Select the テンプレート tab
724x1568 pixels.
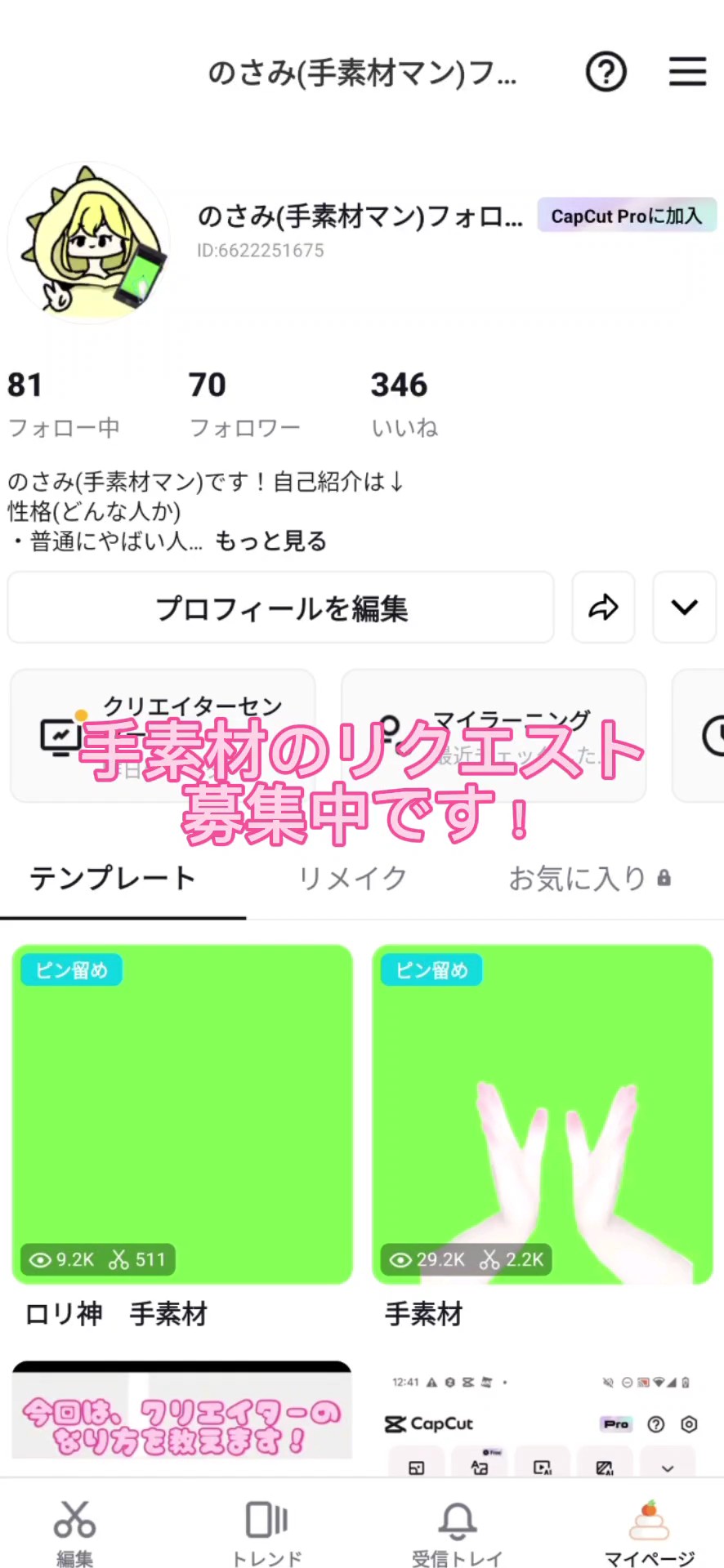(113, 879)
